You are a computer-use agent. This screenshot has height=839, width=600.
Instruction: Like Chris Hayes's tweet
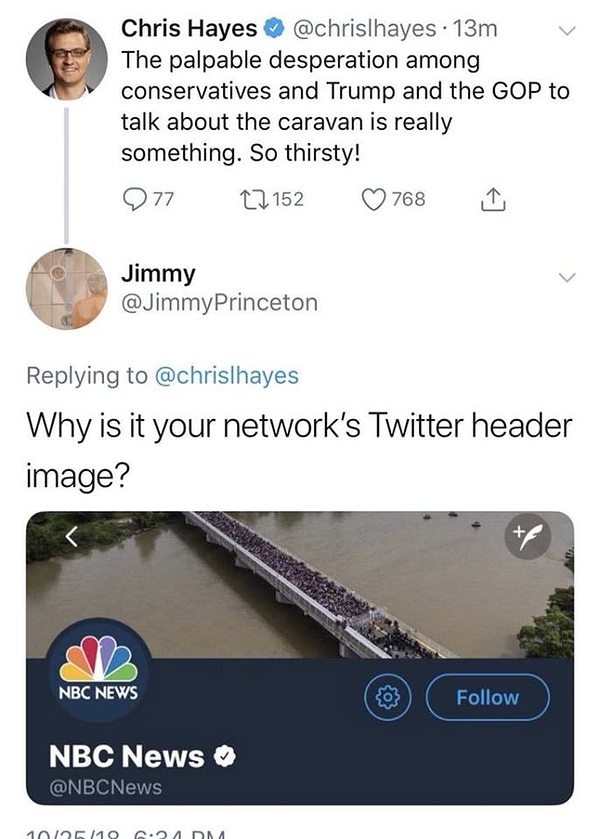(x=376, y=199)
